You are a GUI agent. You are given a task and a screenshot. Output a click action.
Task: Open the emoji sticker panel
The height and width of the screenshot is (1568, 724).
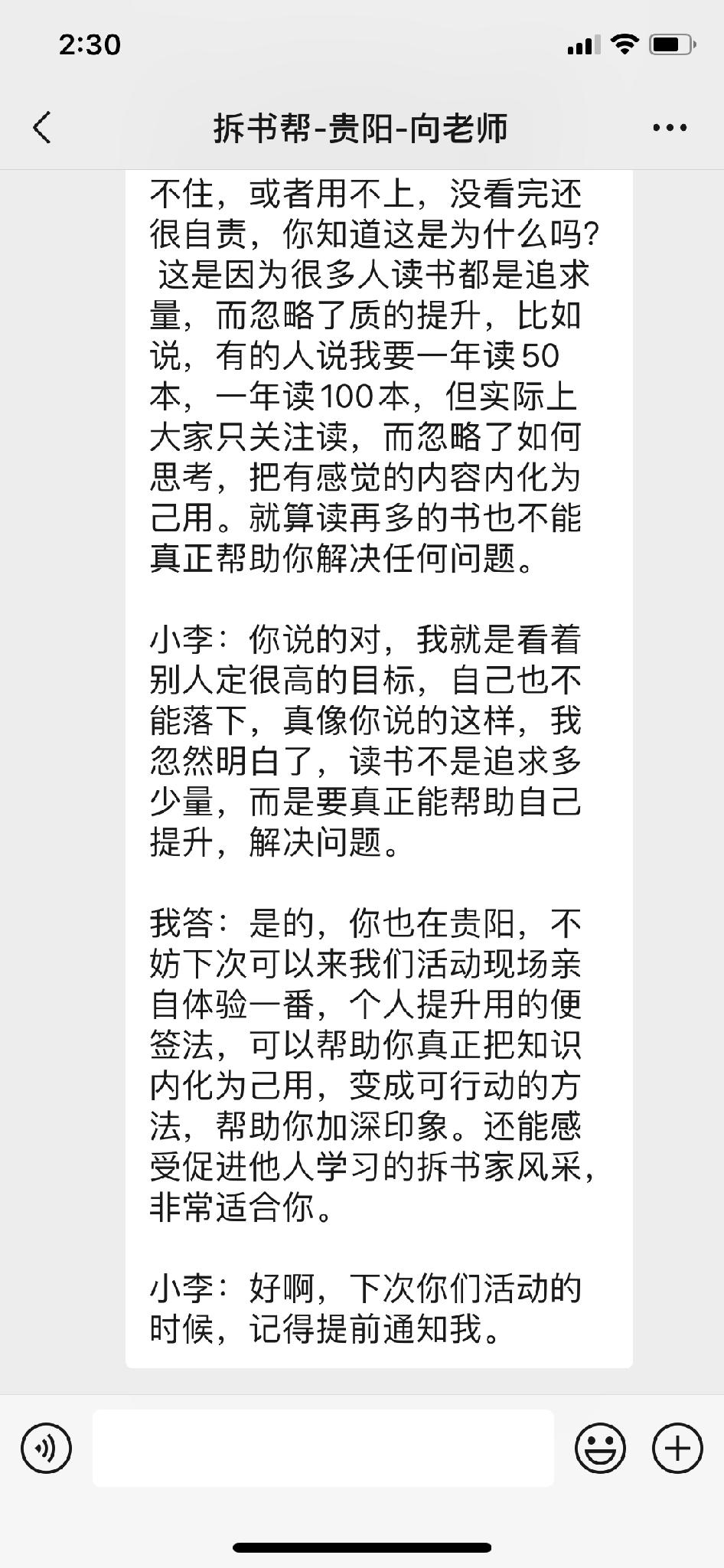pyautogui.click(x=600, y=1448)
